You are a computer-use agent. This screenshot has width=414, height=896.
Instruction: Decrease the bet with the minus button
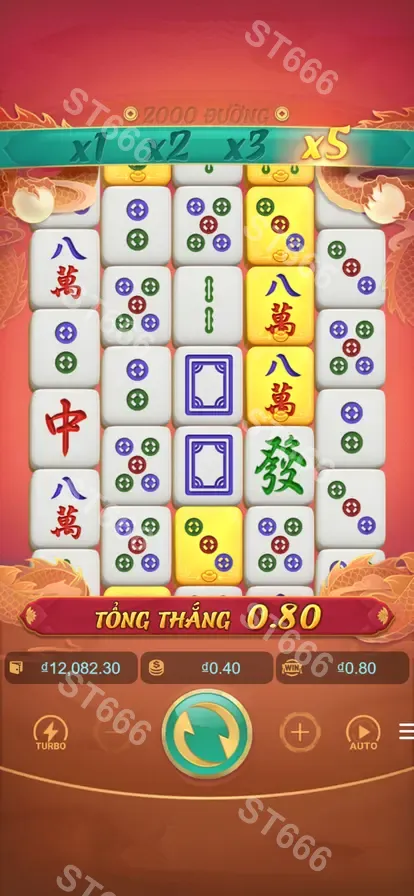(x=114, y=732)
